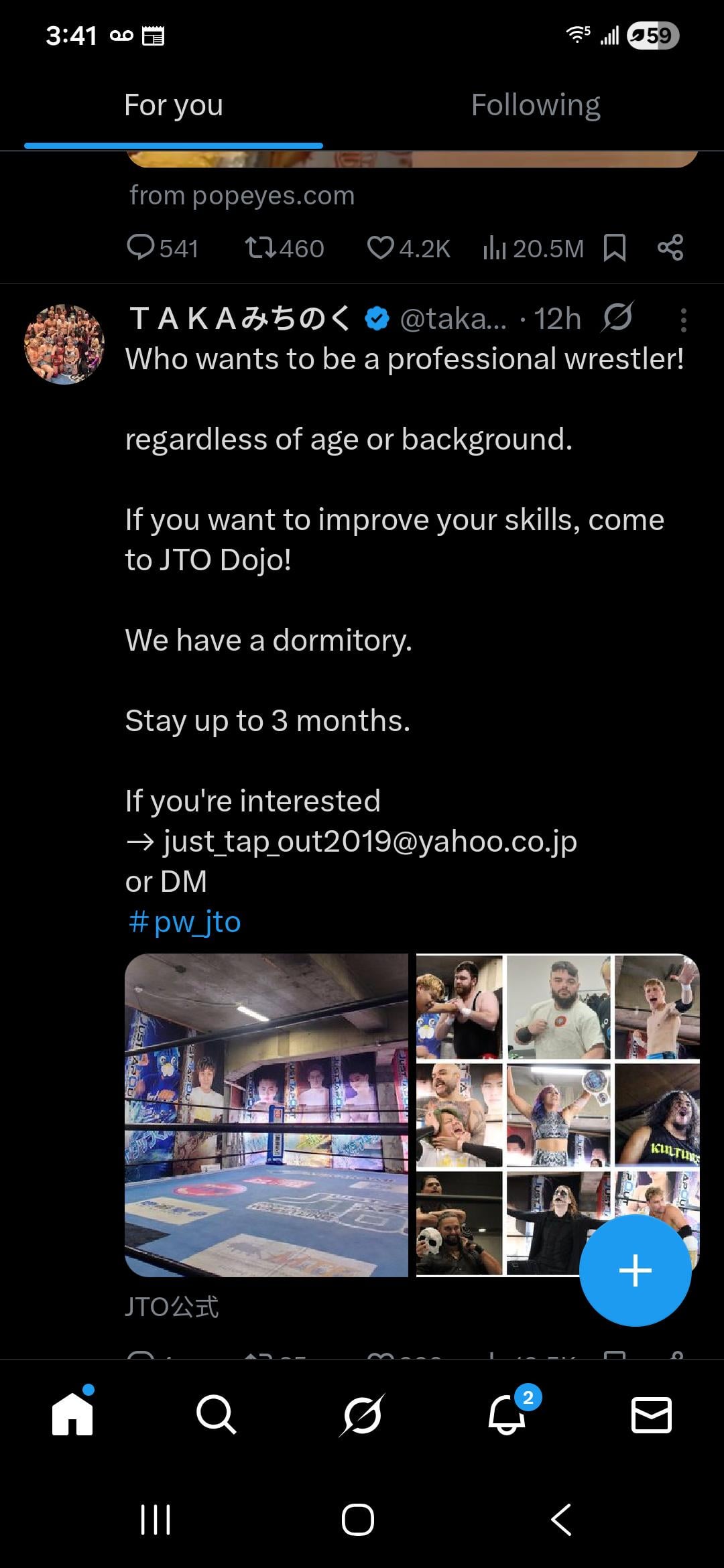Reply to the popeyes.com post
Image resolution: width=724 pixels, height=1568 pixels.
(141, 248)
